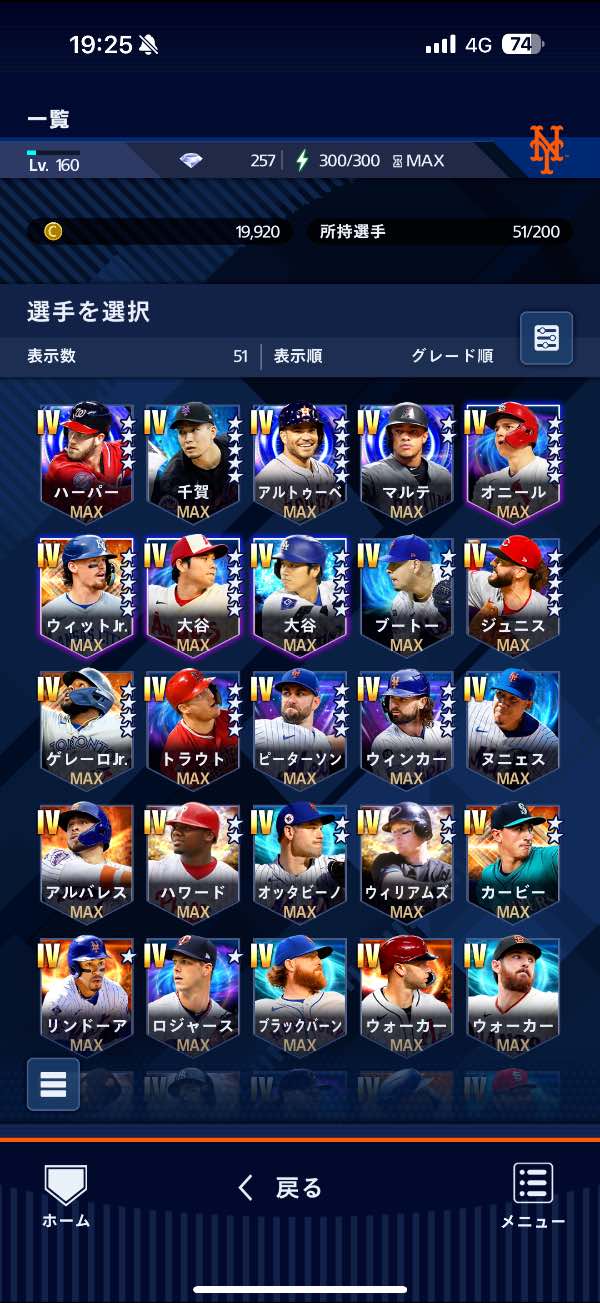Choose the ゲレーロJr. player card
Viewport: 600px width, 1303px height.
pos(87,729)
